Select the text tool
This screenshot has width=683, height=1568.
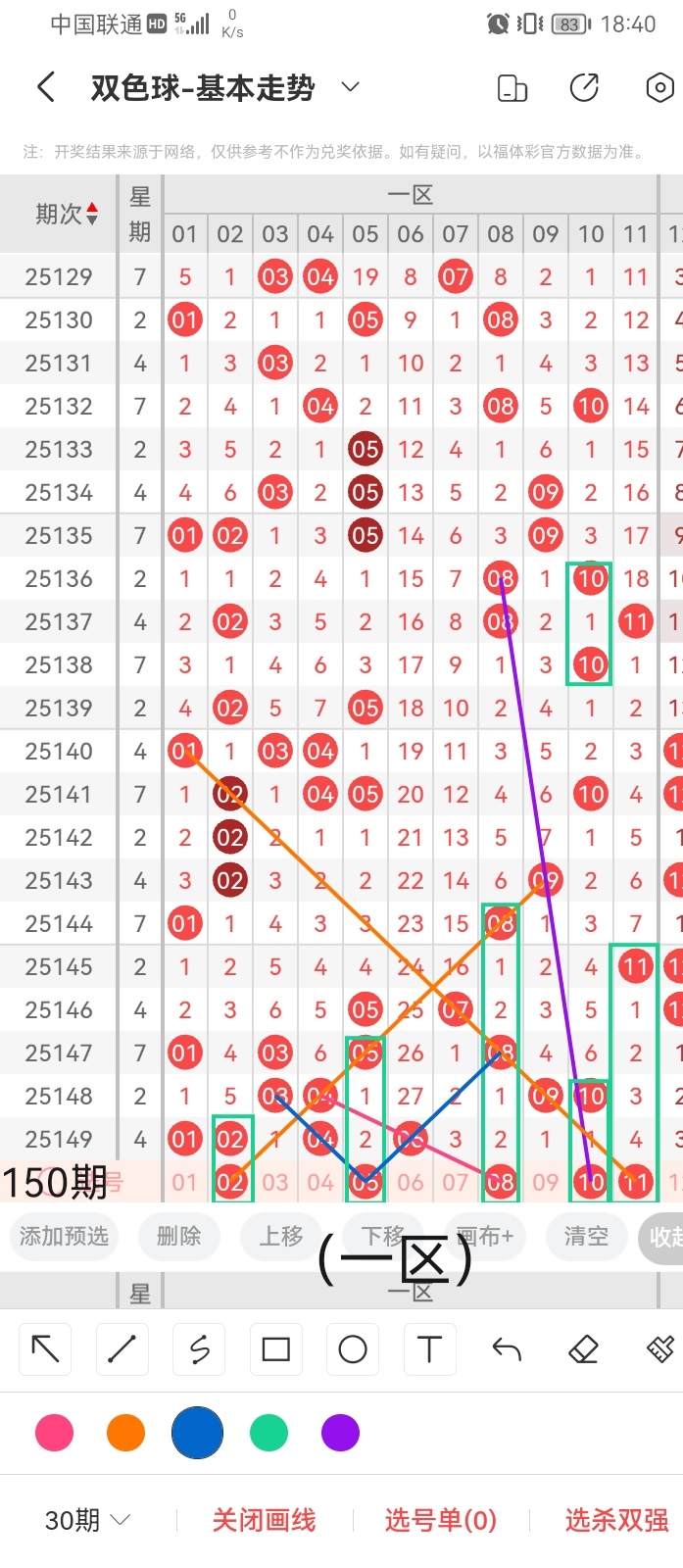[429, 1349]
